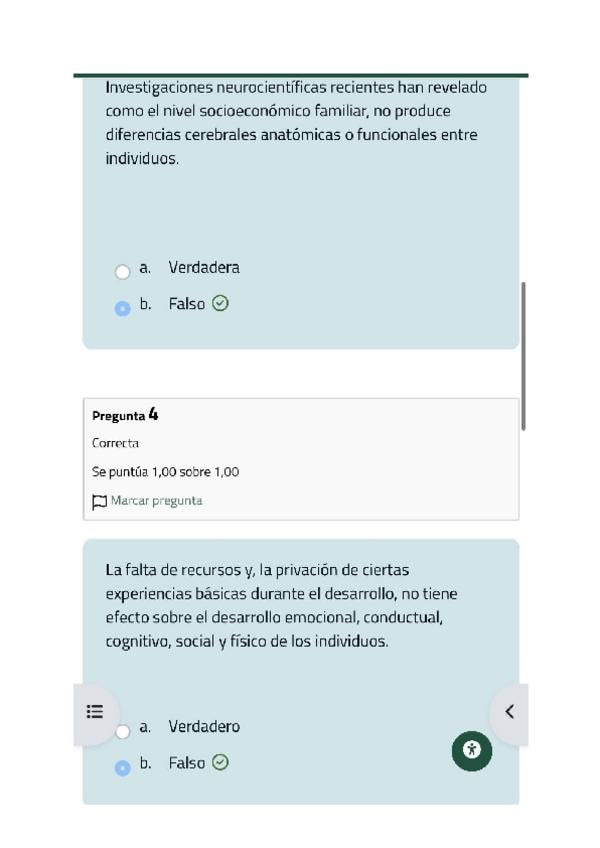
Task: Open the quiz navigation list drawer
Action: point(95,712)
